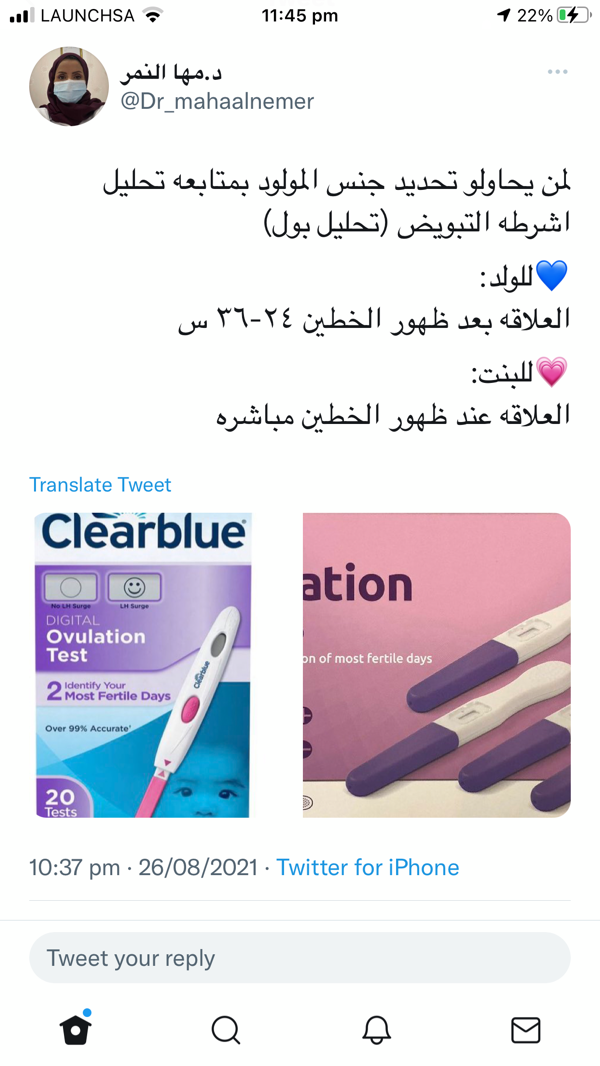Open the pink ovulation sticks image

point(436,665)
